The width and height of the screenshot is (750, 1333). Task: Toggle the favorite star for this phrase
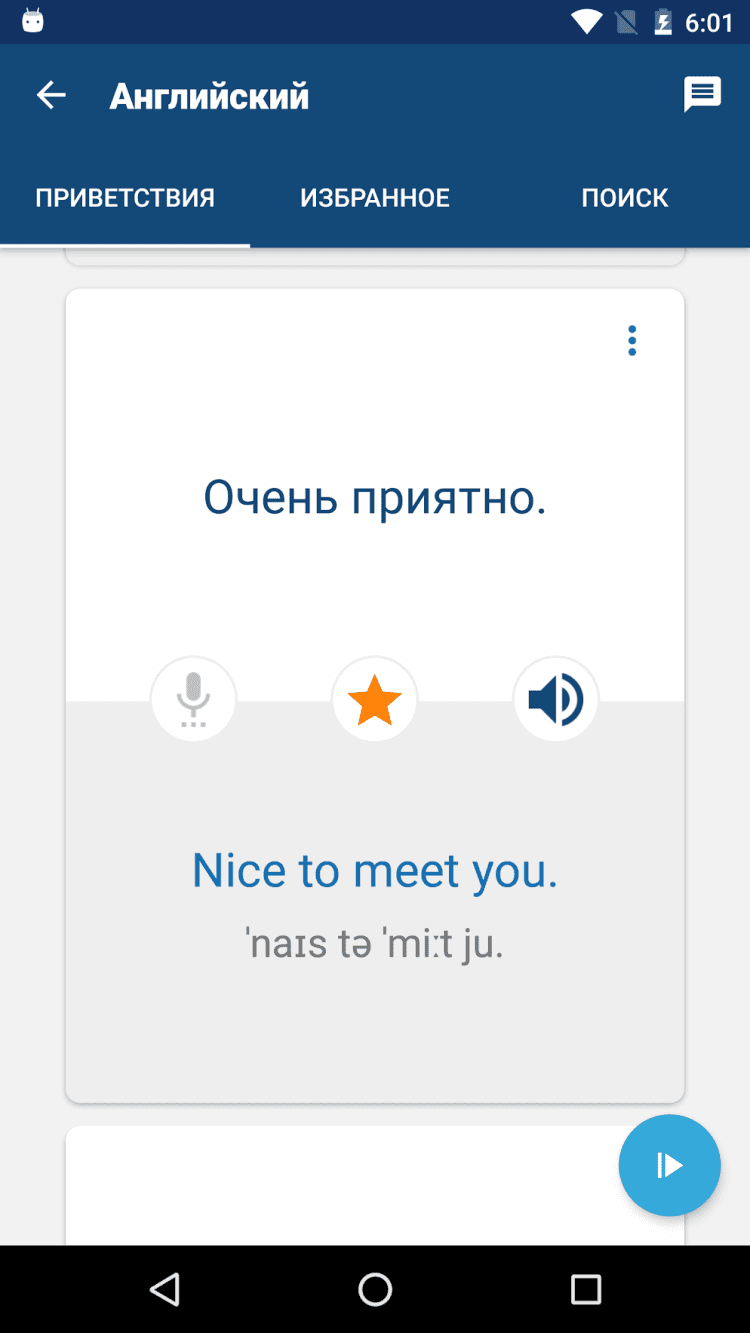(375, 699)
